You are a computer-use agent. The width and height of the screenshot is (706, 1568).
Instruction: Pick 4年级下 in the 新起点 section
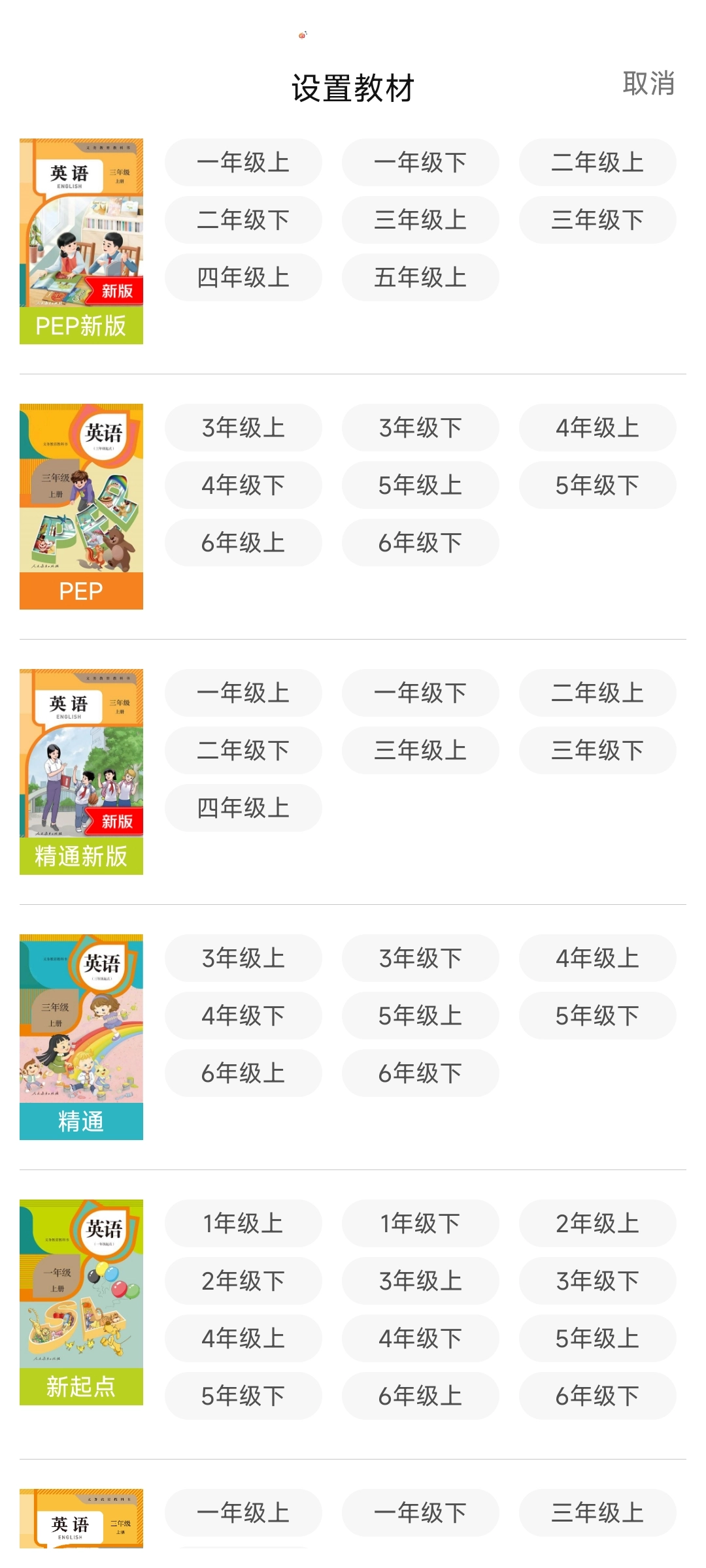tap(420, 1338)
